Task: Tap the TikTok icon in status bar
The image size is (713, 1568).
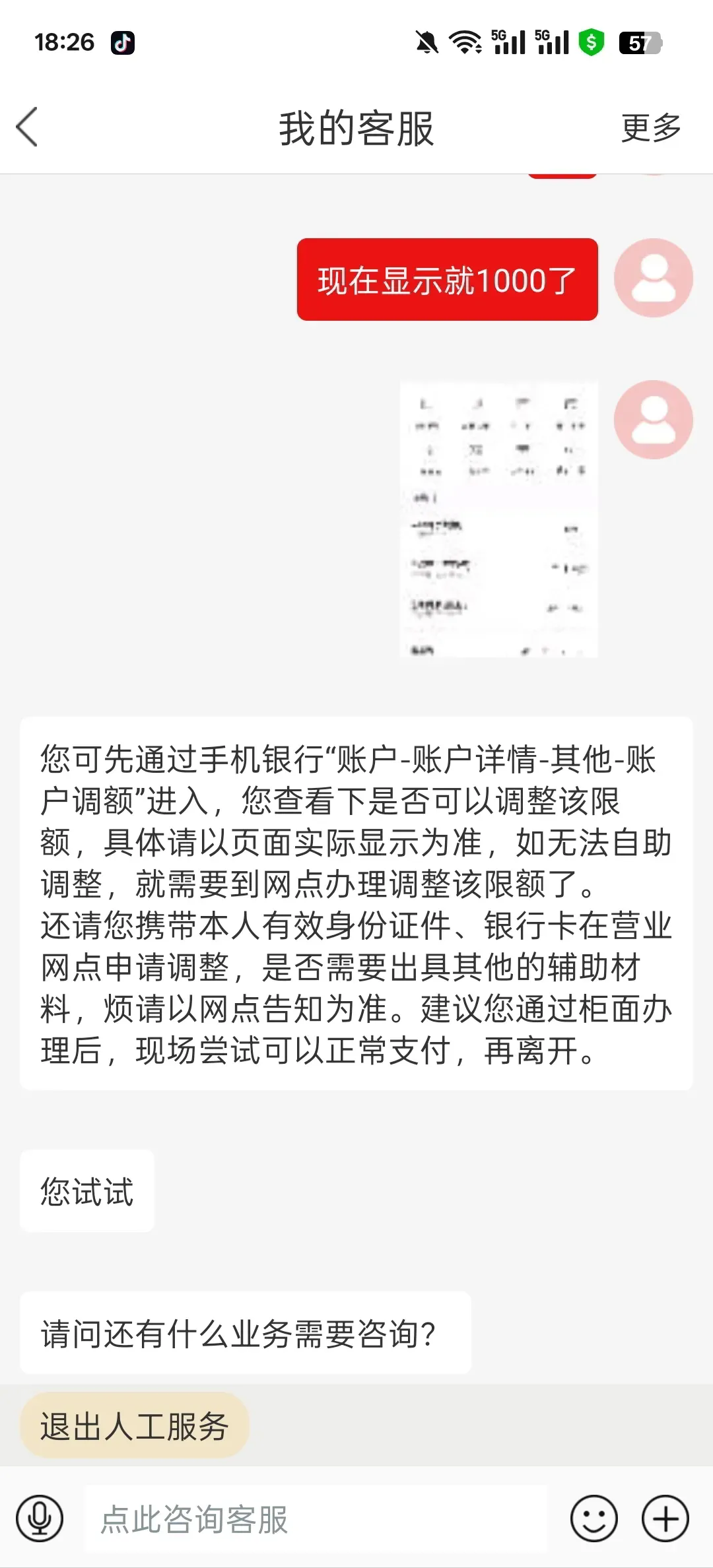Action: [x=123, y=42]
